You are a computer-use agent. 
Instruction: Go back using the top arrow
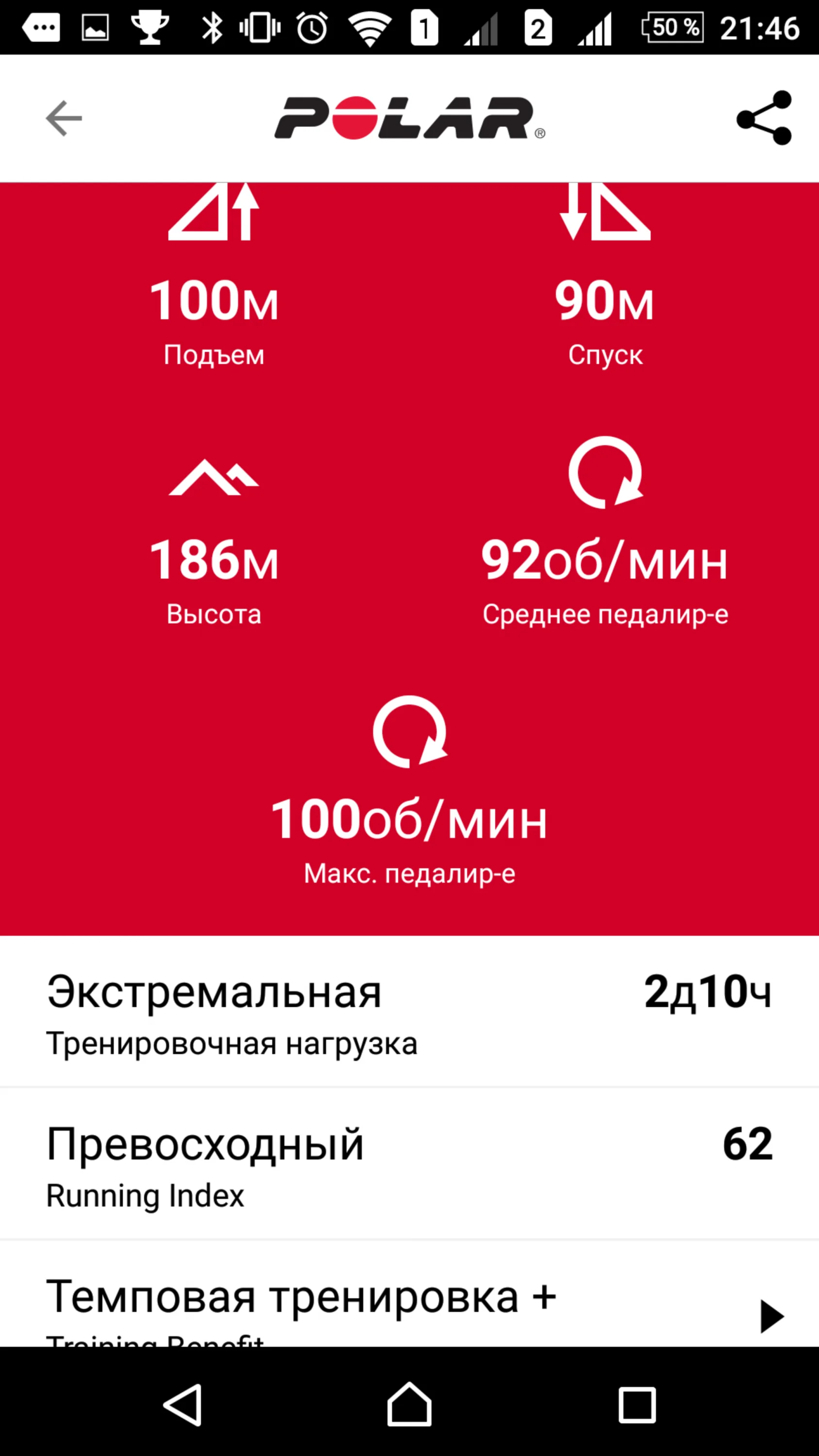click(x=64, y=119)
